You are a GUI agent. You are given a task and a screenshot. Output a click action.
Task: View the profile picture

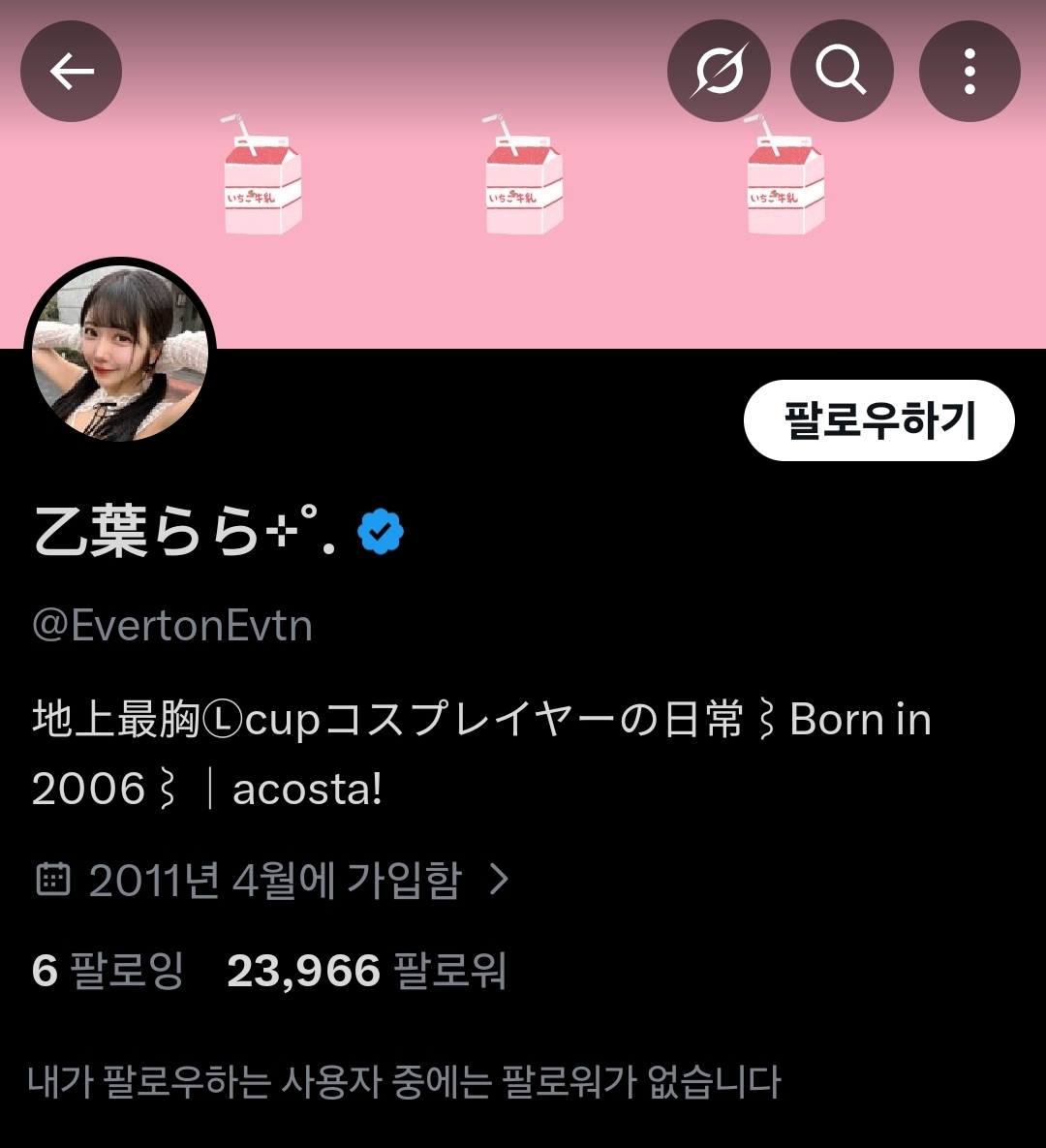coord(120,354)
